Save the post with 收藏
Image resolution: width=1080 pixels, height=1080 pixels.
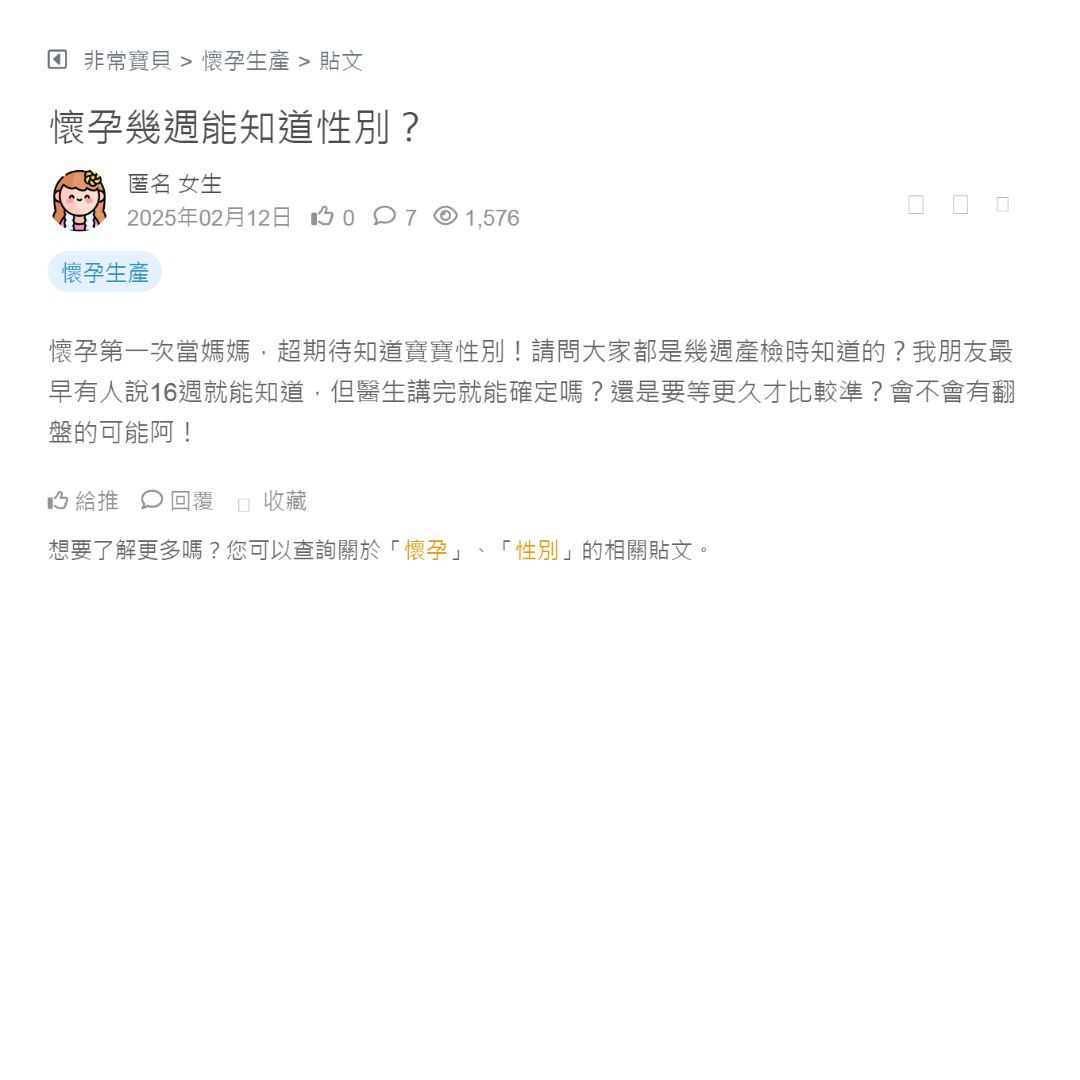(x=274, y=501)
